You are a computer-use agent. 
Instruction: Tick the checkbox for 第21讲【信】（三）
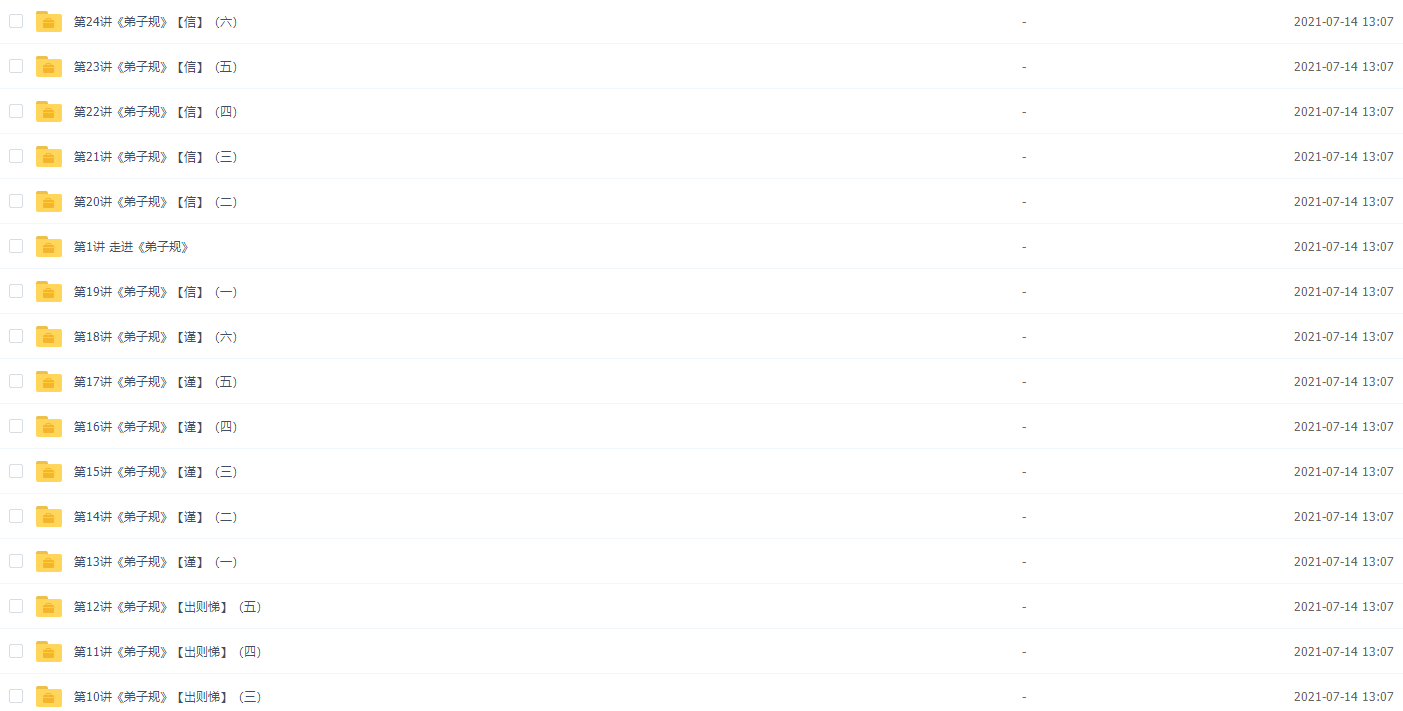16,156
